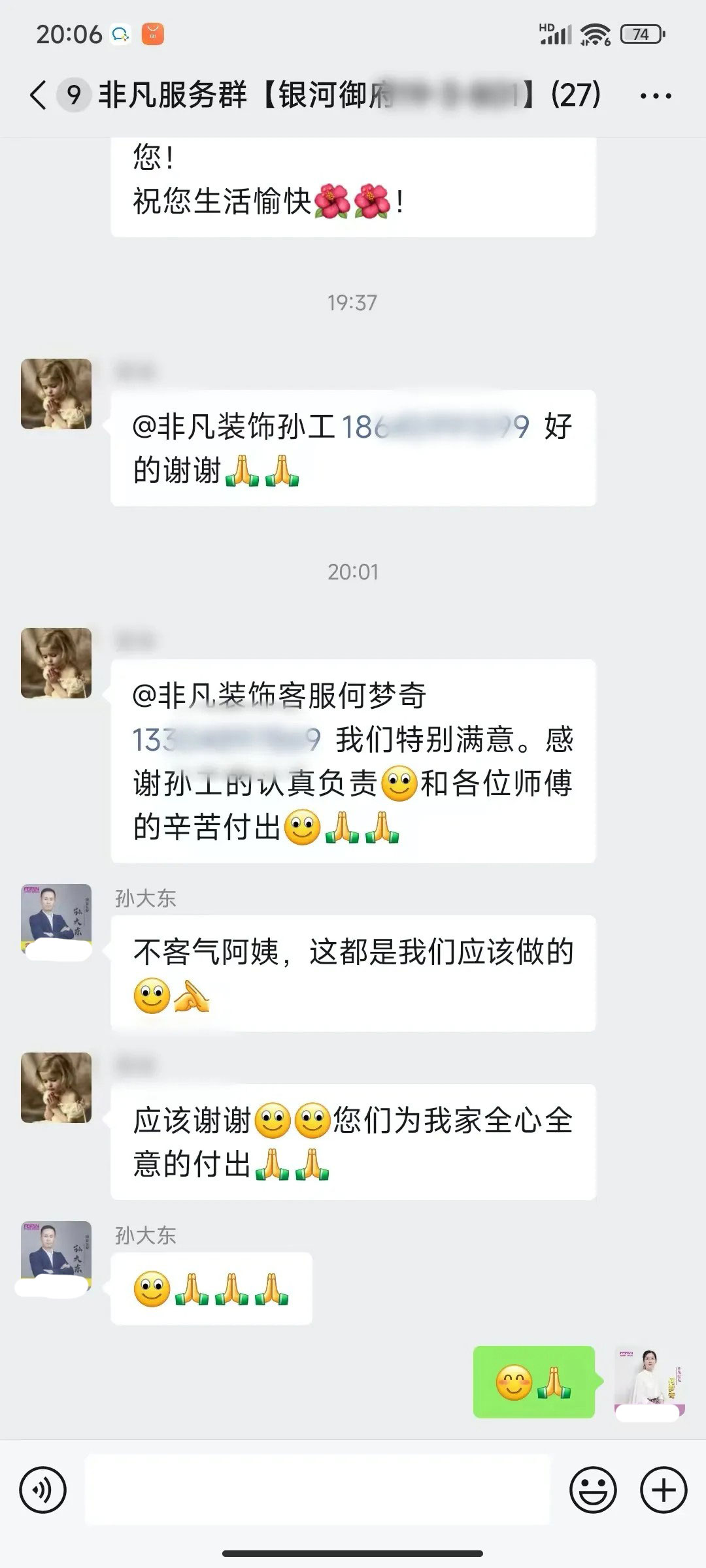Focus the message text field
This screenshot has height=1568, width=706.
pyautogui.click(x=318, y=1490)
